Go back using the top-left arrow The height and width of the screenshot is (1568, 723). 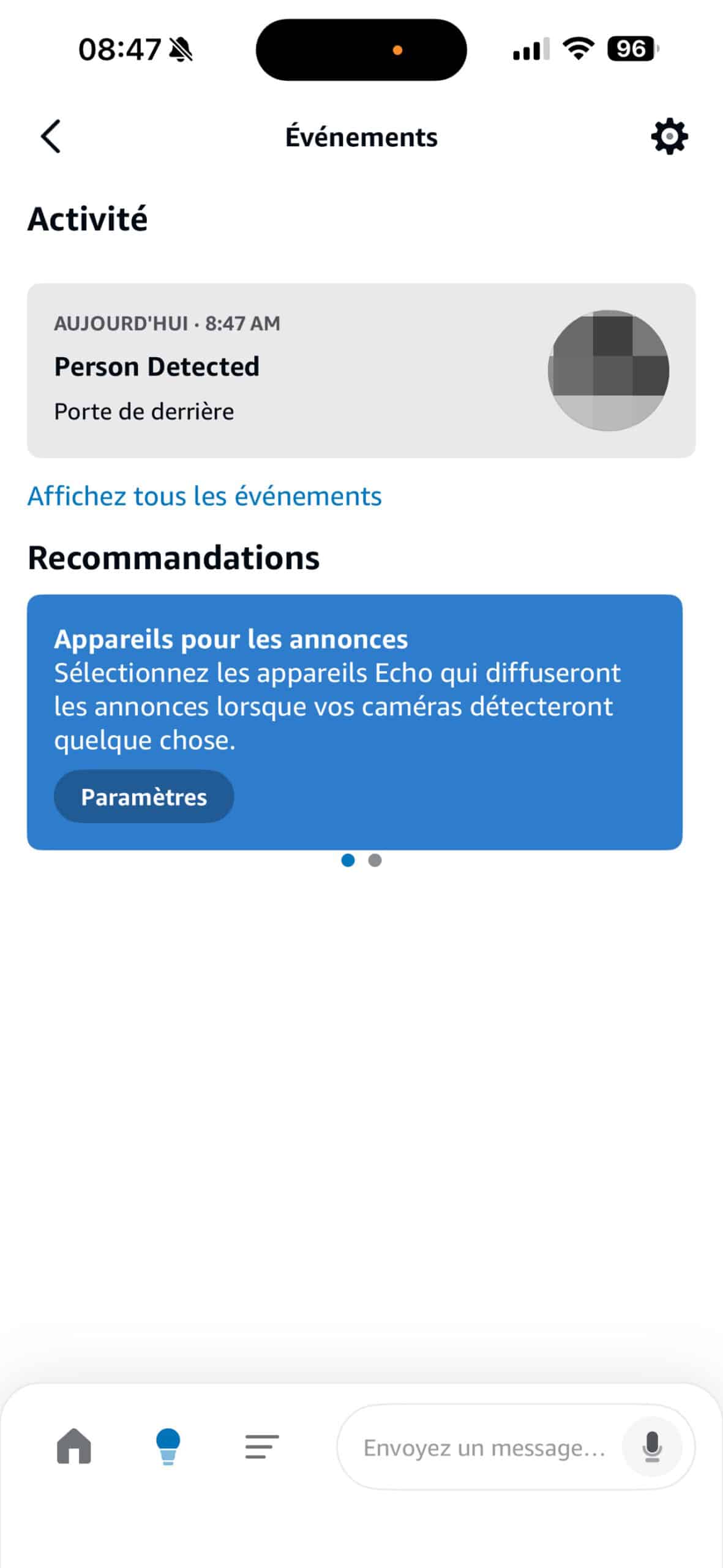tap(51, 136)
